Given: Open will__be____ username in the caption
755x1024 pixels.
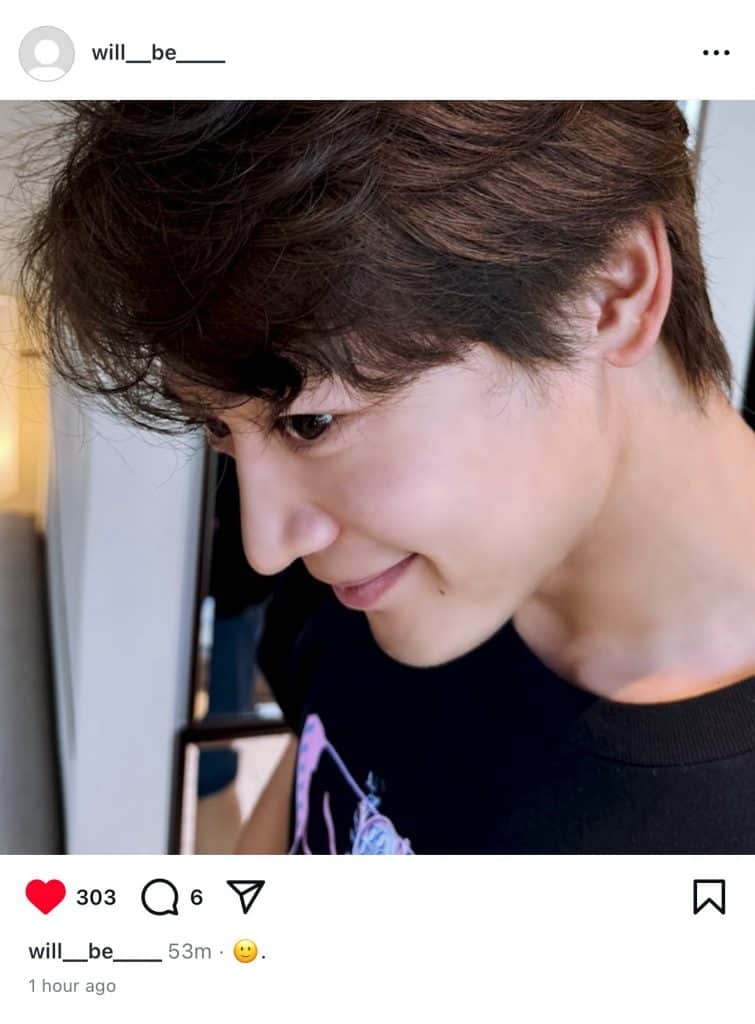Looking at the screenshot, I should (94, 951).
